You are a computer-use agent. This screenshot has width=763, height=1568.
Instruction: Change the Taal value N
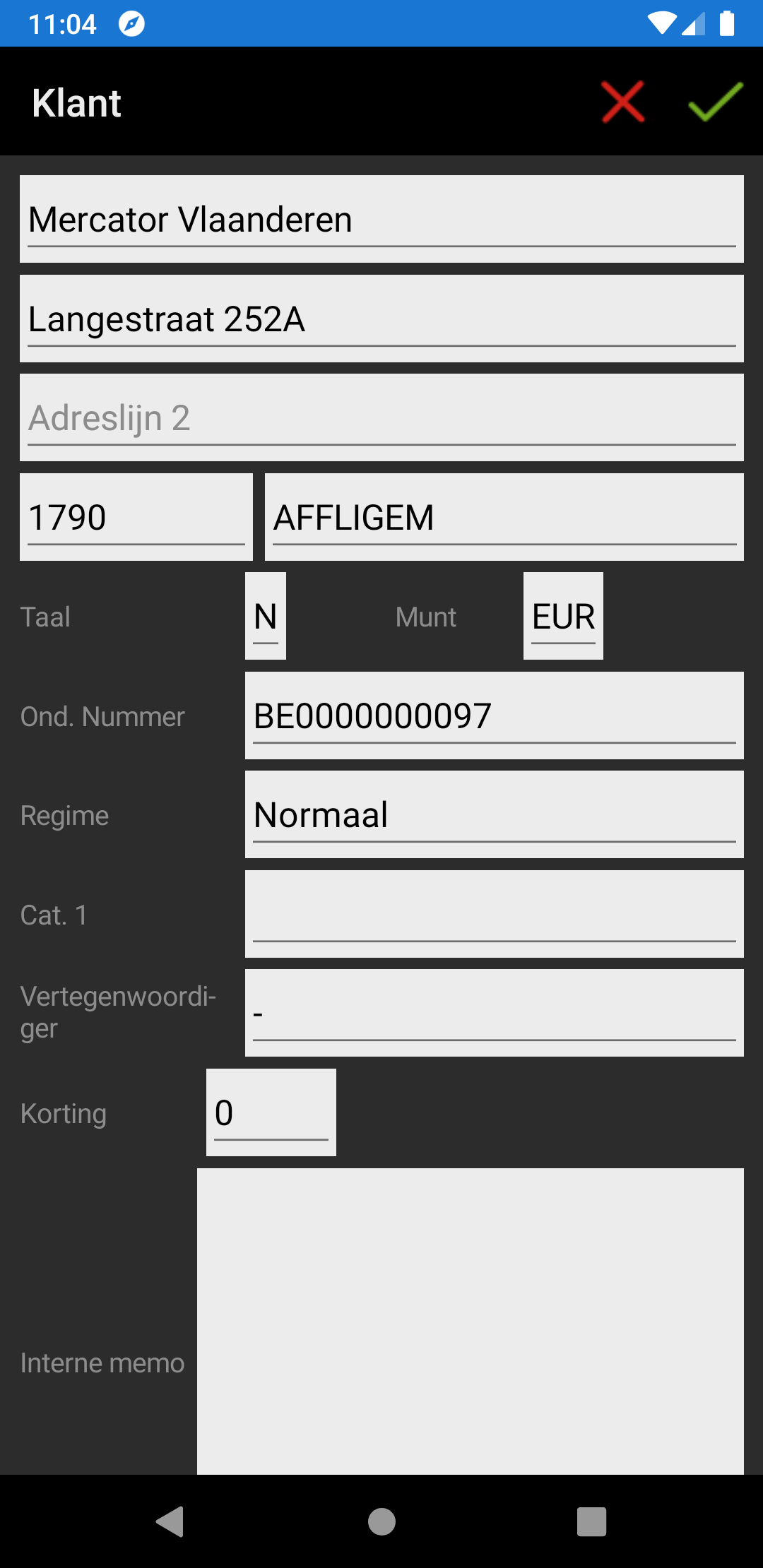point(266,616)
